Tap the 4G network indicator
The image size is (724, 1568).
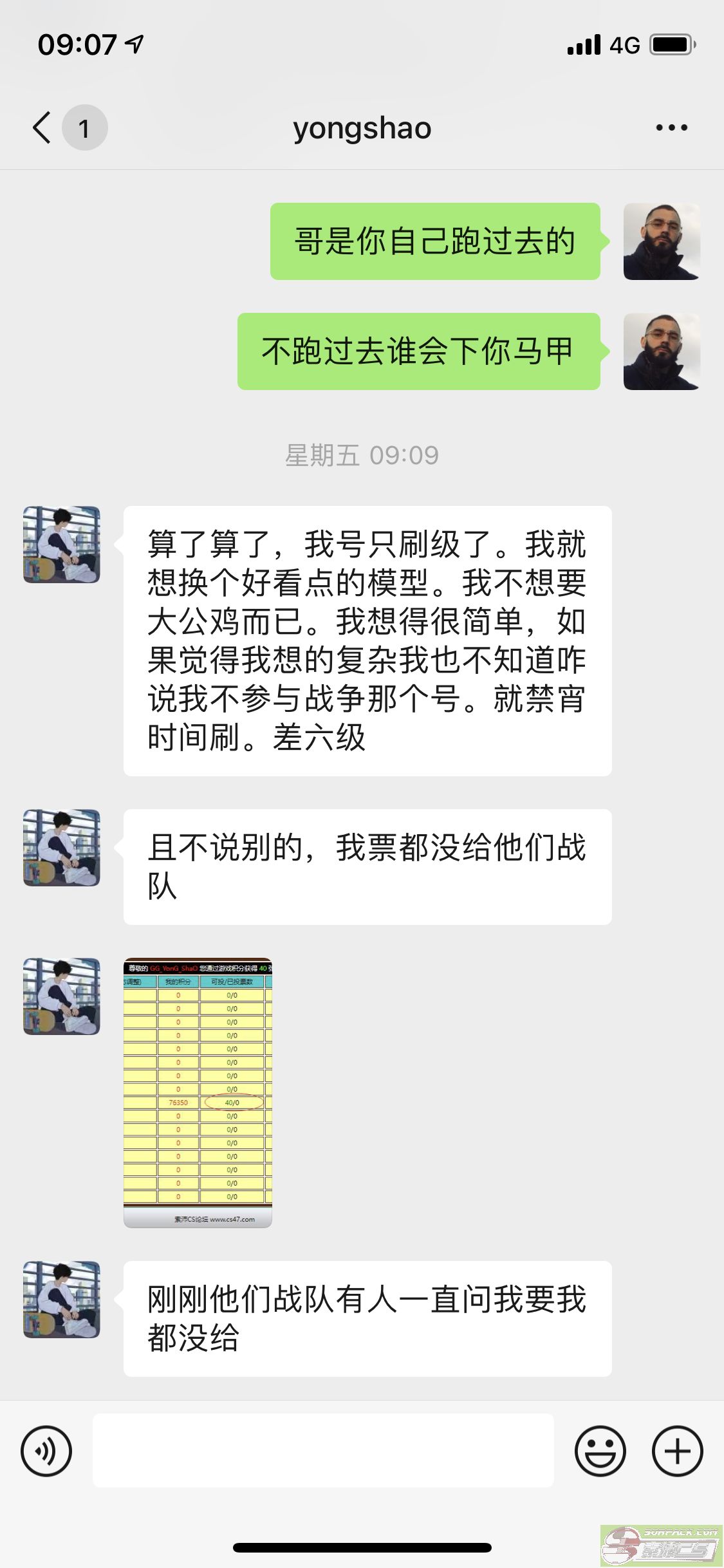623,44
